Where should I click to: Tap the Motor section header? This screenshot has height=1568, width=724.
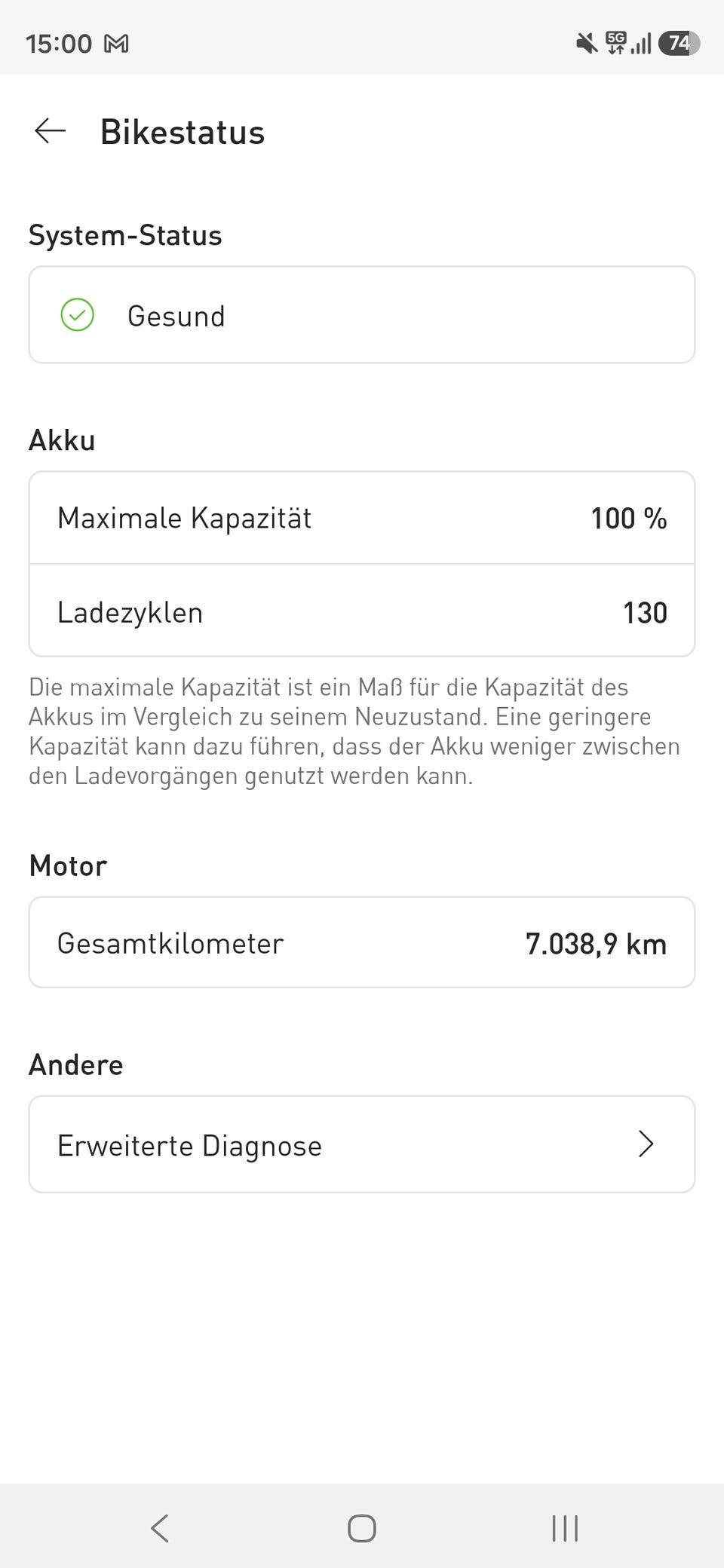point(67,865)
